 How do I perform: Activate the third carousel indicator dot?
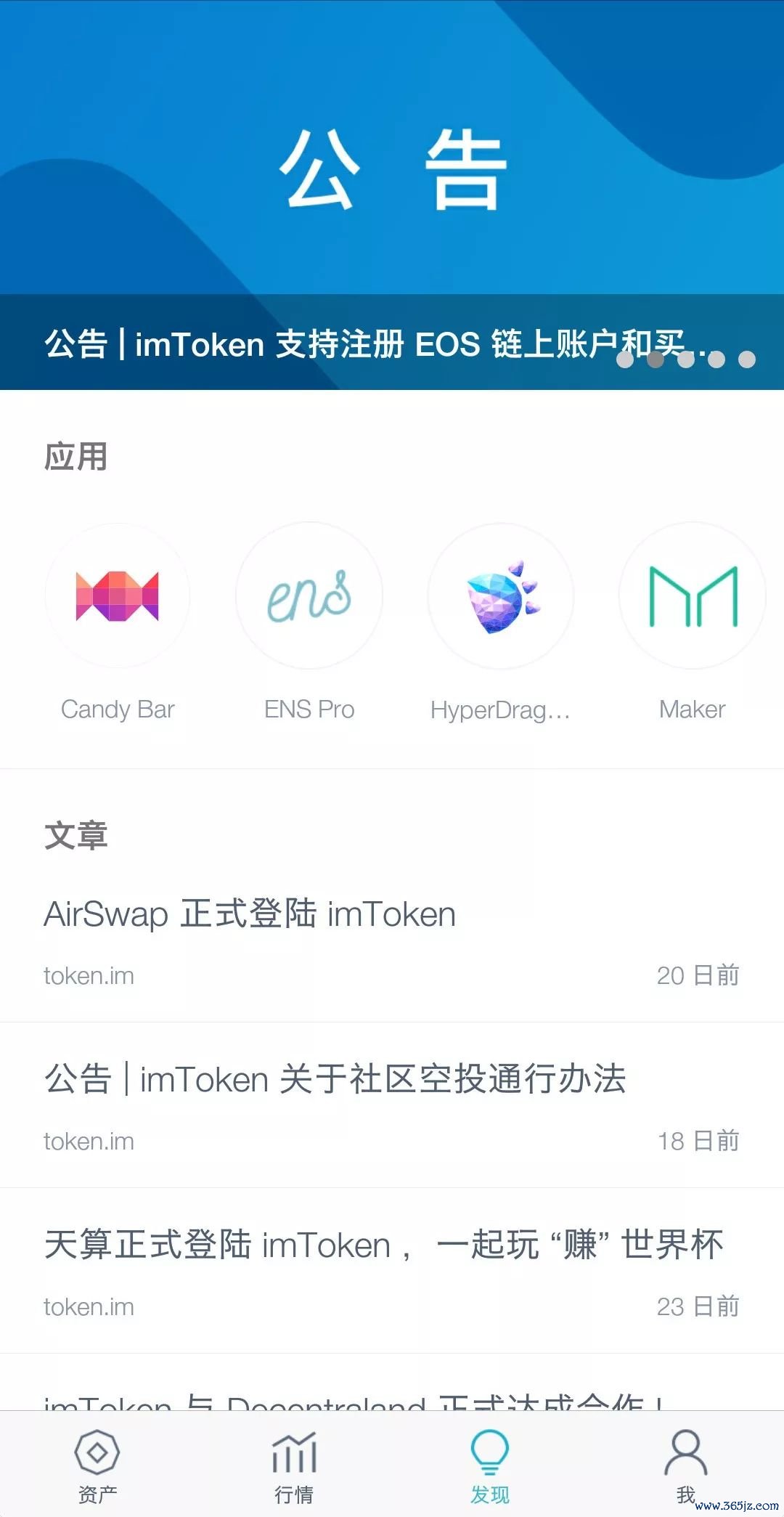click(686, 359)
